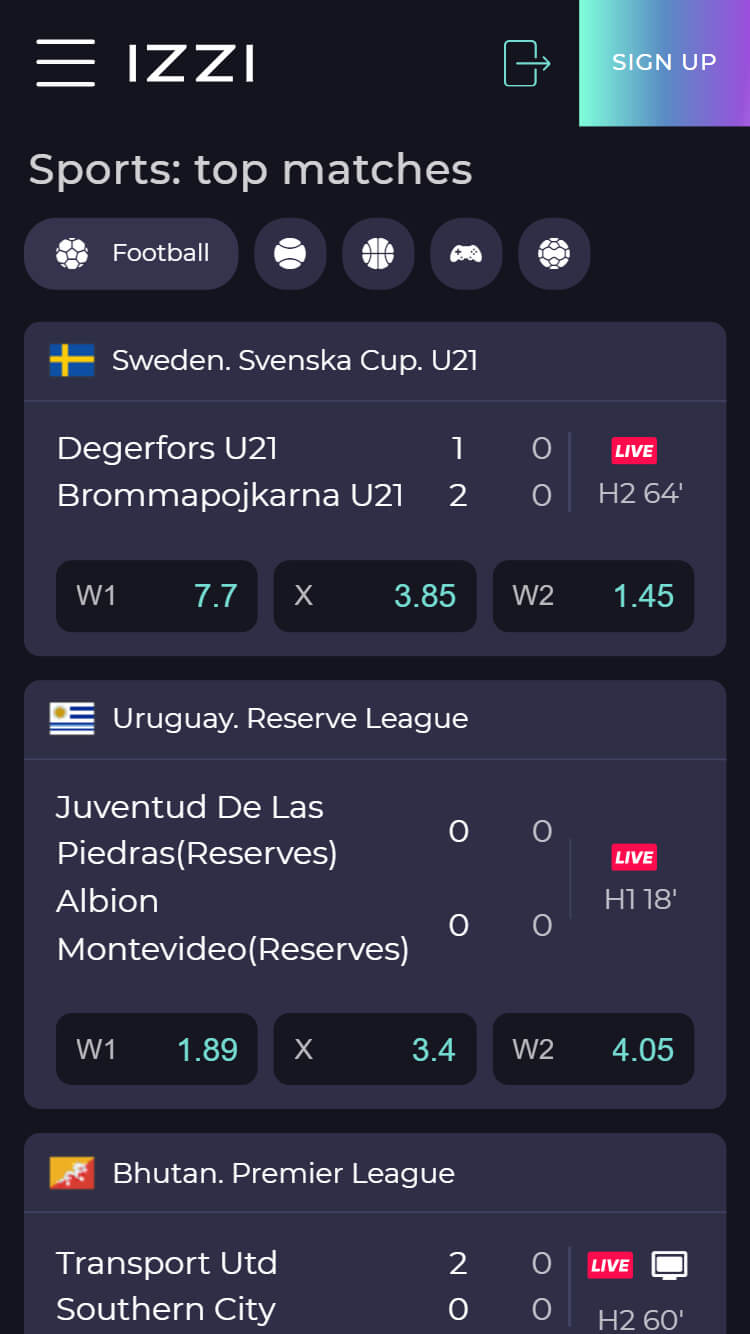Switch to the basketball sport filter
This screenshot has height=1334, width=750.
coord(378,254)
